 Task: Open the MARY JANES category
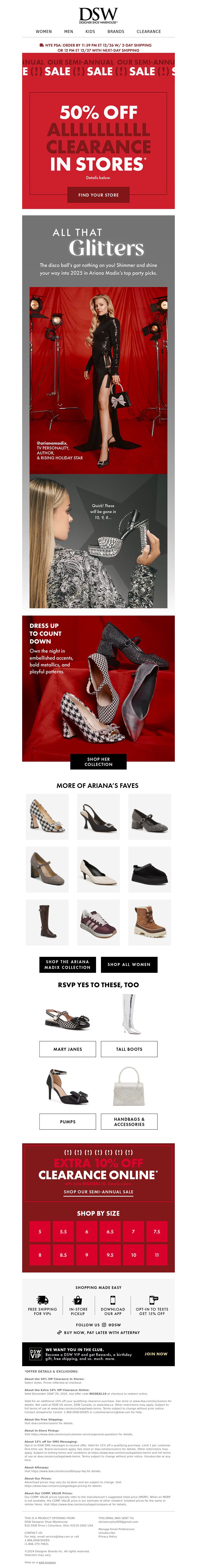[68, 1049]
